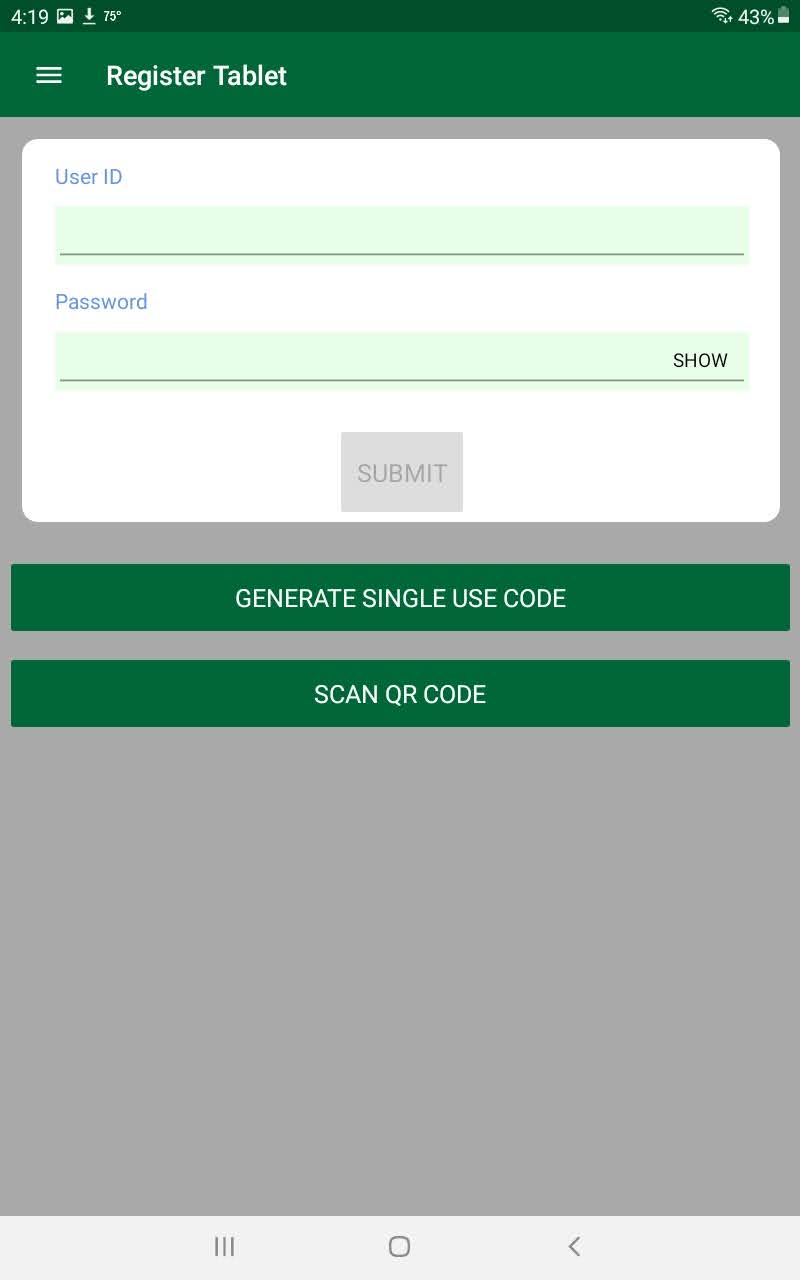This screenshot has height=1280, width=800.
Task: Tap the Register Tablet title
Action: (196, 75)
